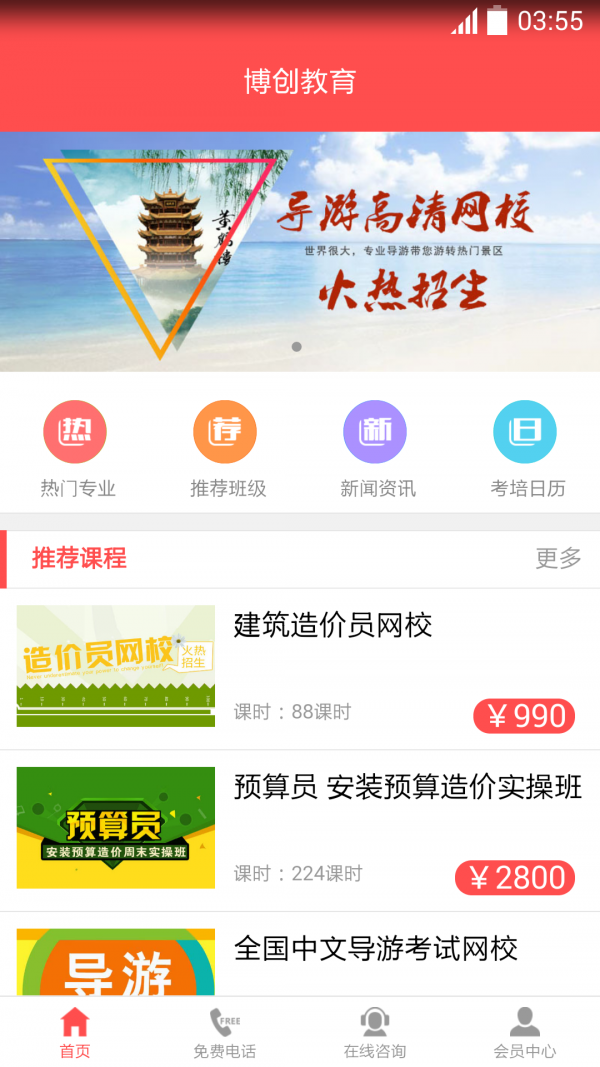600x1067 pixels.
Task: Open 考培日历 exam calendar
Action: point(526,449)
